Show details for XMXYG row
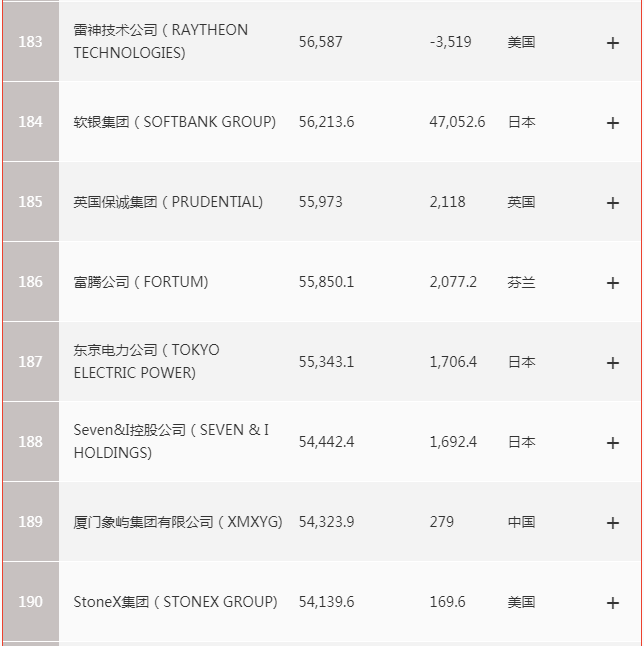Image resolution: width=644 pixels, height=646 pixels. (613, 523)
